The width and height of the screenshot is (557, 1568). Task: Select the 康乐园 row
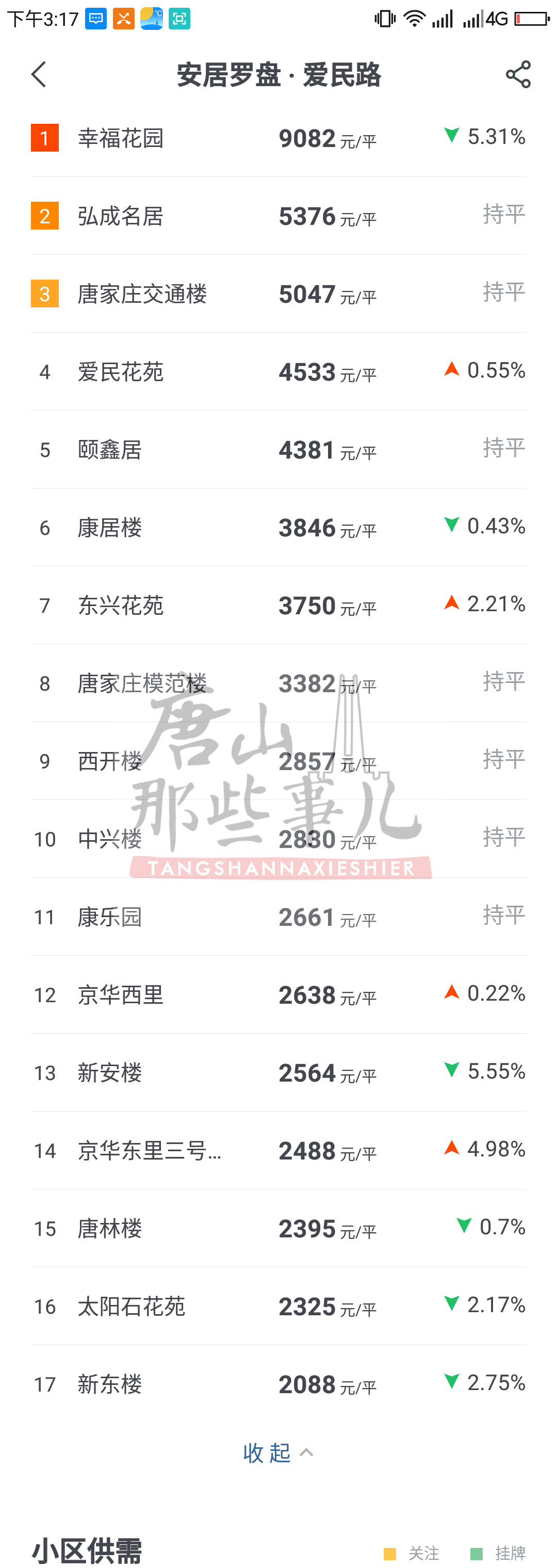[x=109, y=917]
